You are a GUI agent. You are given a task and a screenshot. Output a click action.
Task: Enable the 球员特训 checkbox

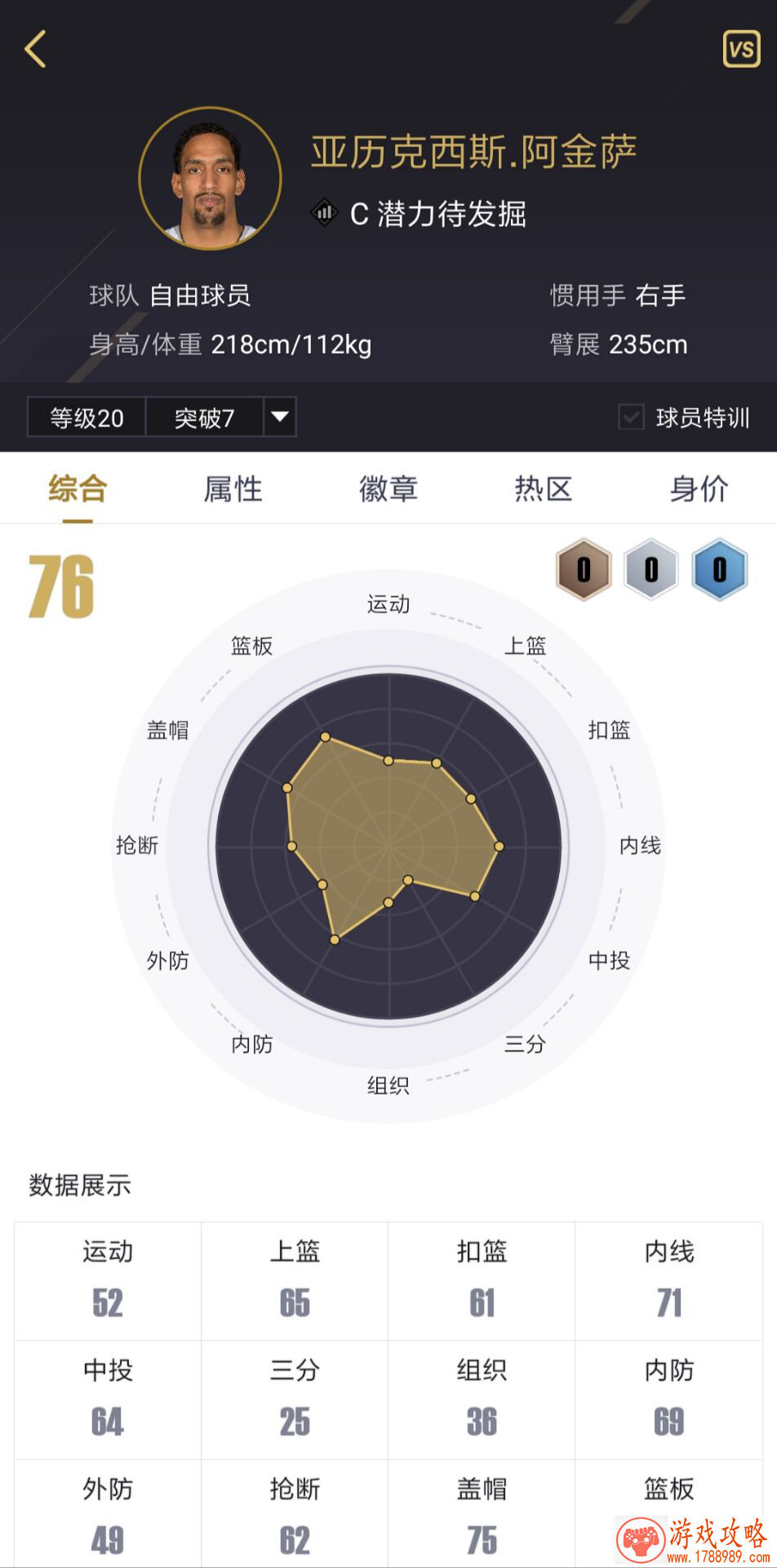tap(629, 417)
